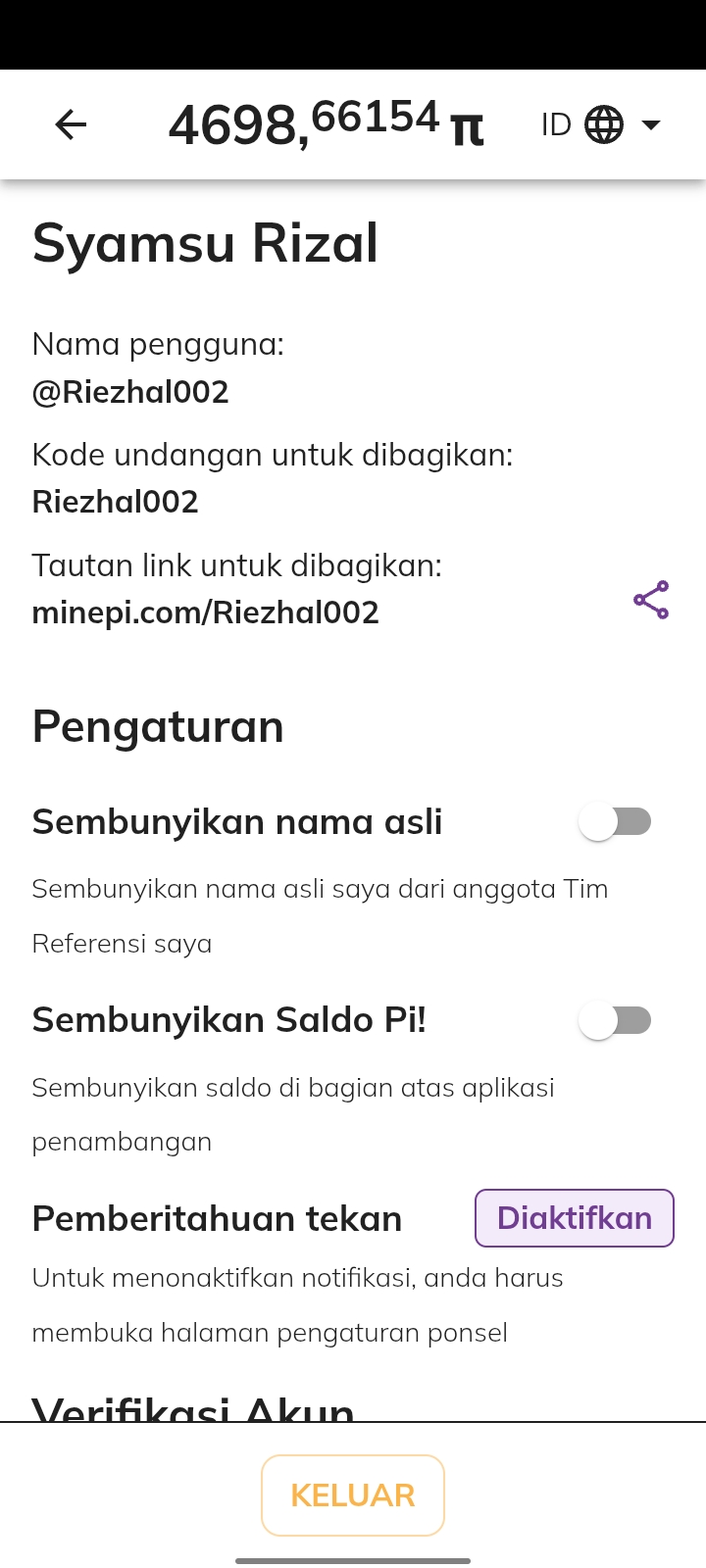Go back using the arrow icon
706x1568 pixels.
(71, 124)
